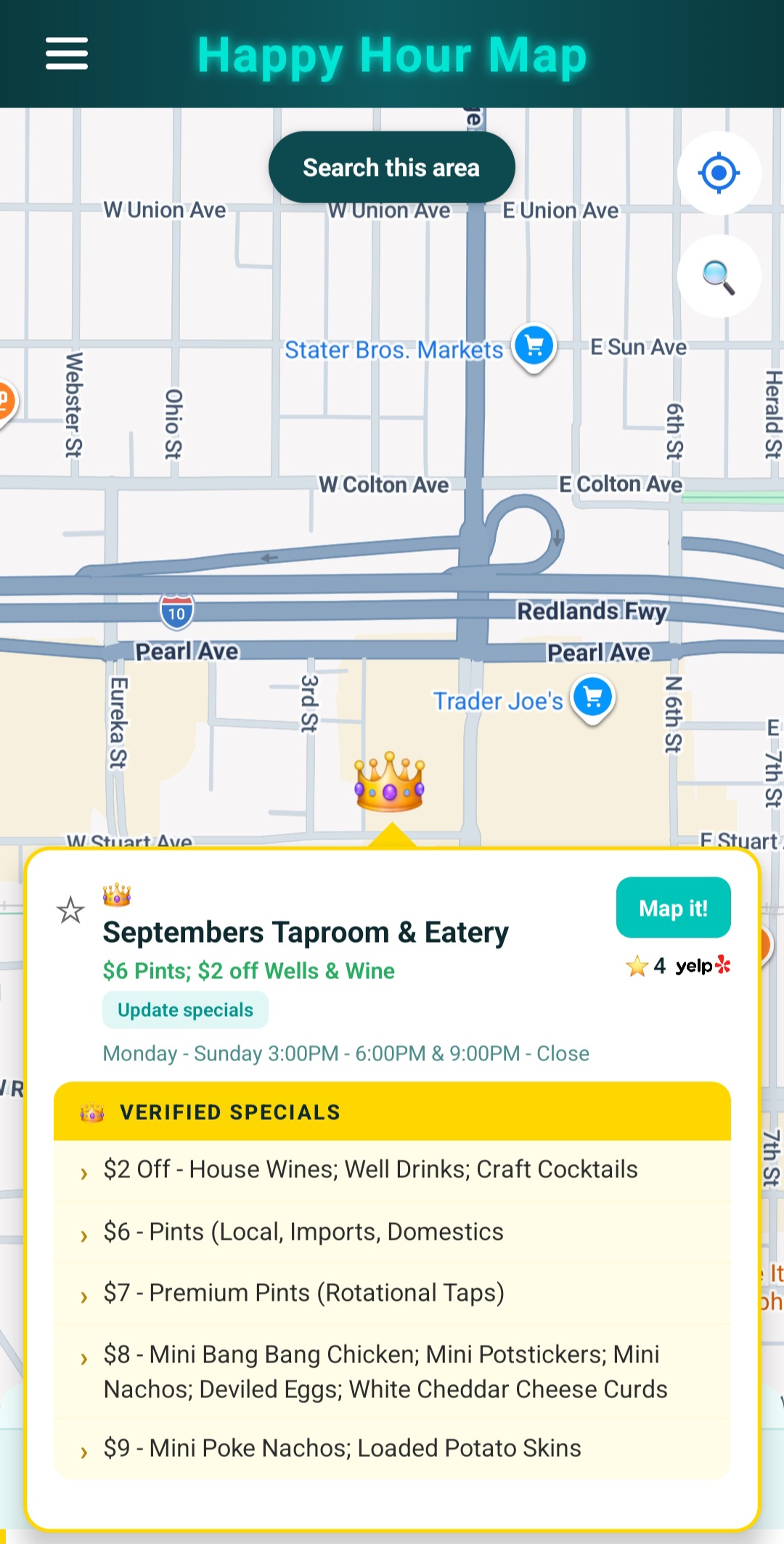Open the hamburger navigation menu
This screenshot has width=784, height=1544.
[67, 54]
